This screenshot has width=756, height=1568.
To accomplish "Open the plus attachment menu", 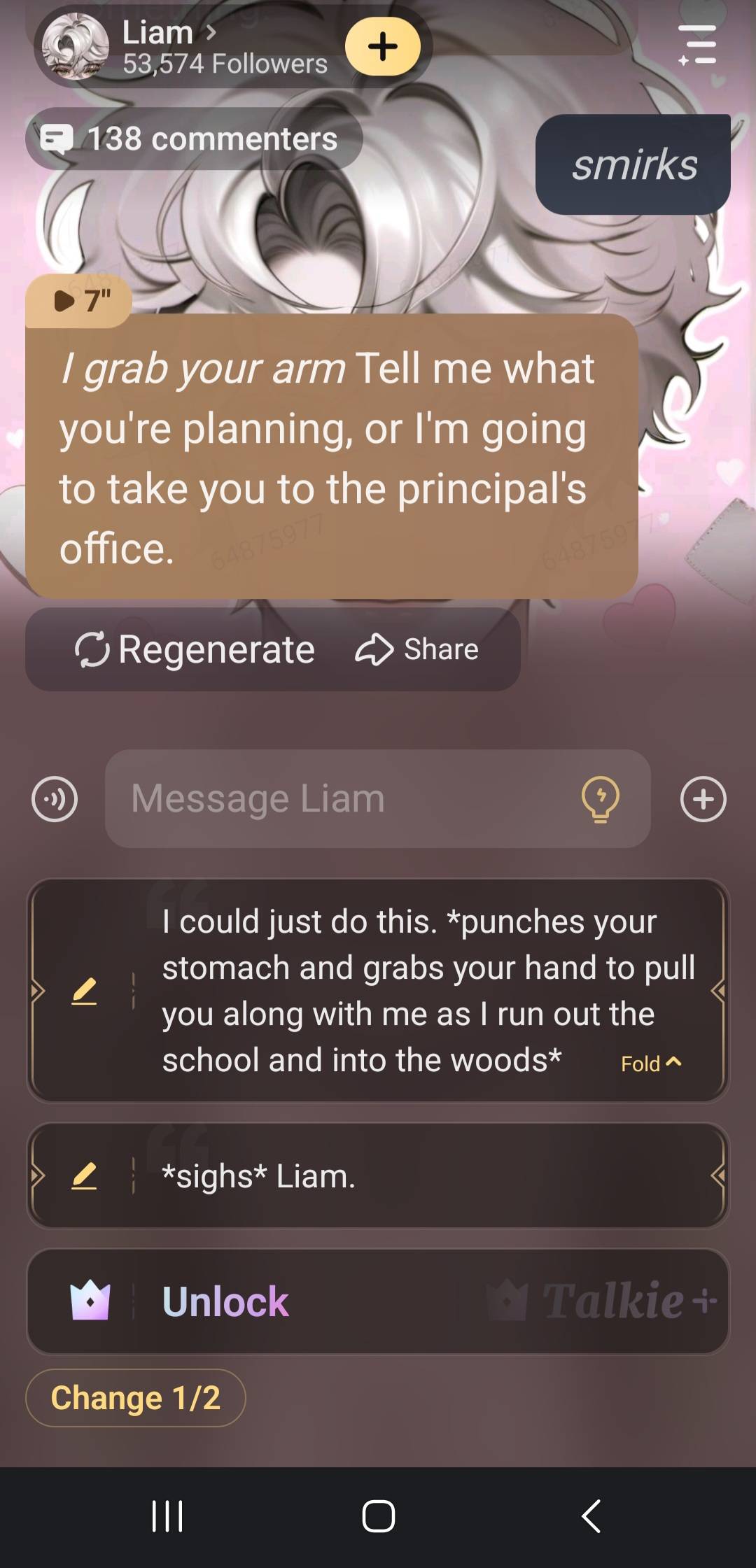I will click(x=703, y=799).
